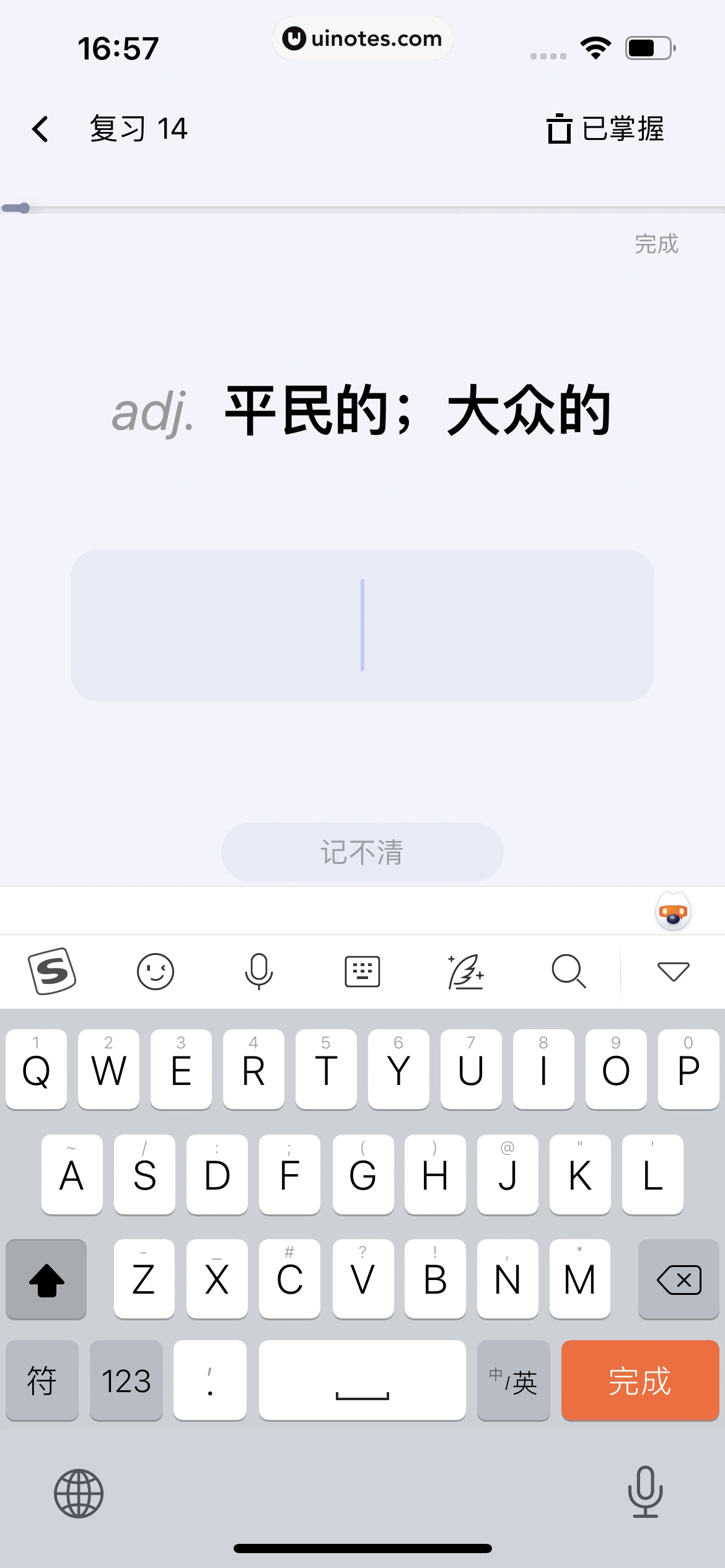Tap the 记不清 button

coord(362,852)
